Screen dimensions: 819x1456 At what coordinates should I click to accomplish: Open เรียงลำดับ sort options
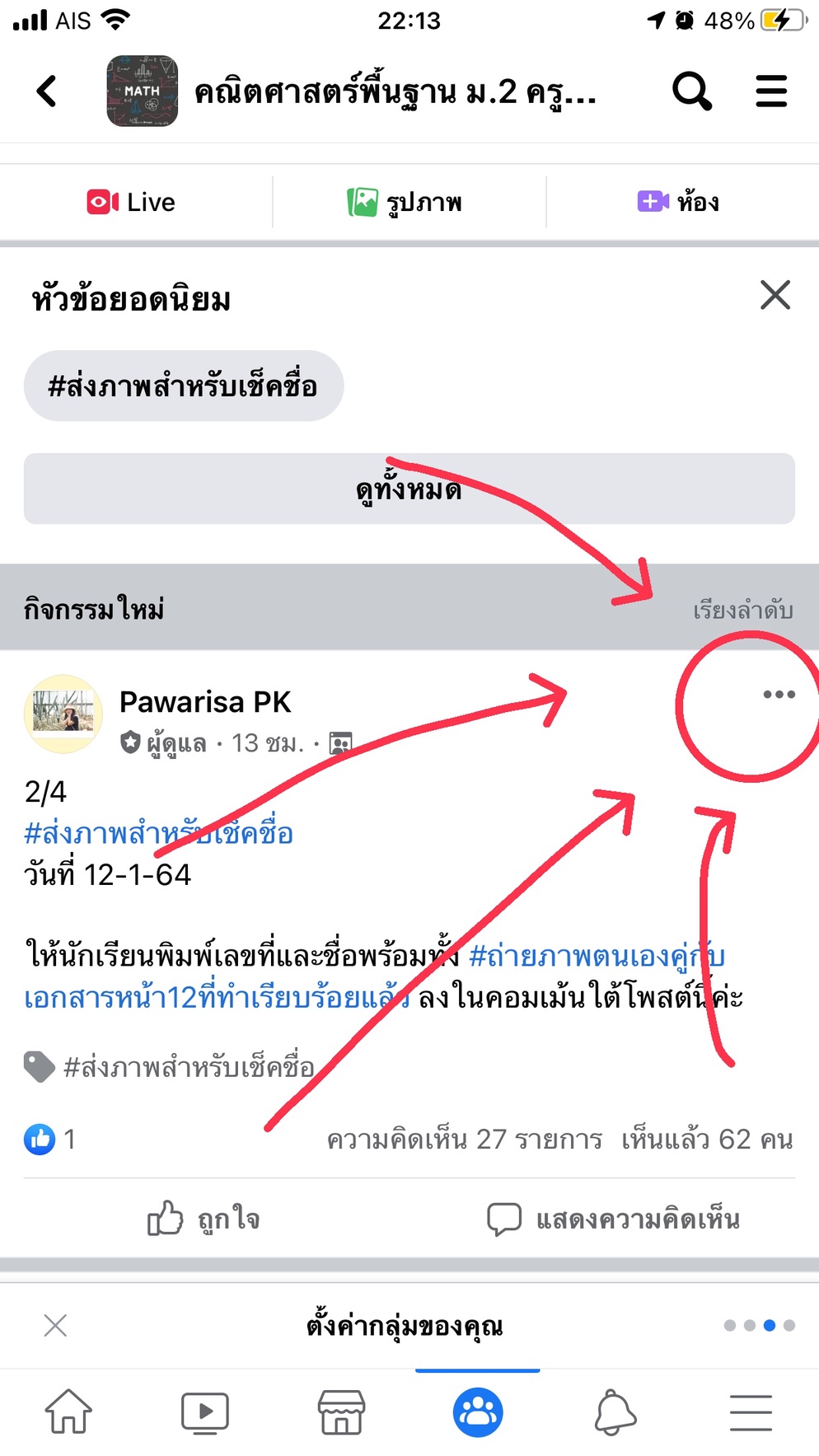click(742, 611)
